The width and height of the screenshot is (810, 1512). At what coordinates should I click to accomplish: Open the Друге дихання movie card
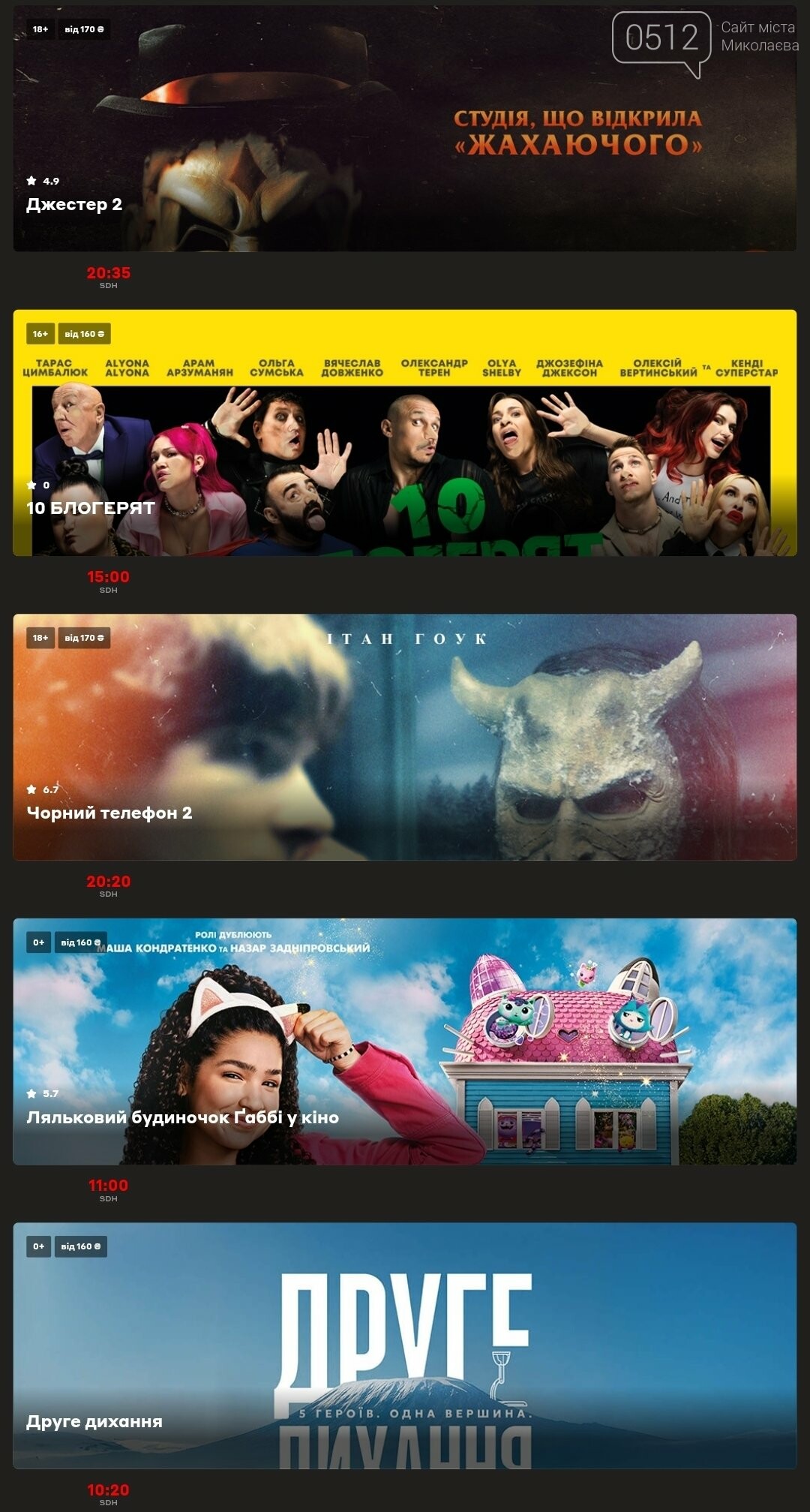coord(405,1345)
